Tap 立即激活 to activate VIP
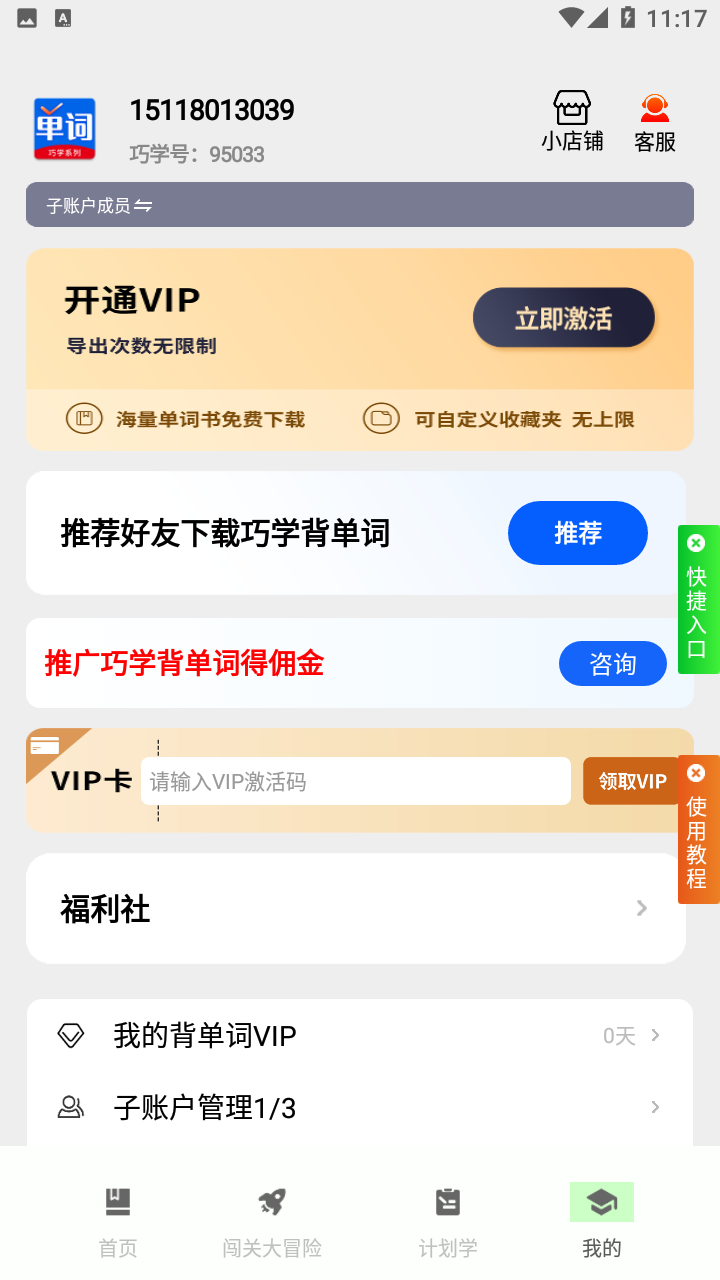Screen dimensions: 720x1280 point(563,318)
